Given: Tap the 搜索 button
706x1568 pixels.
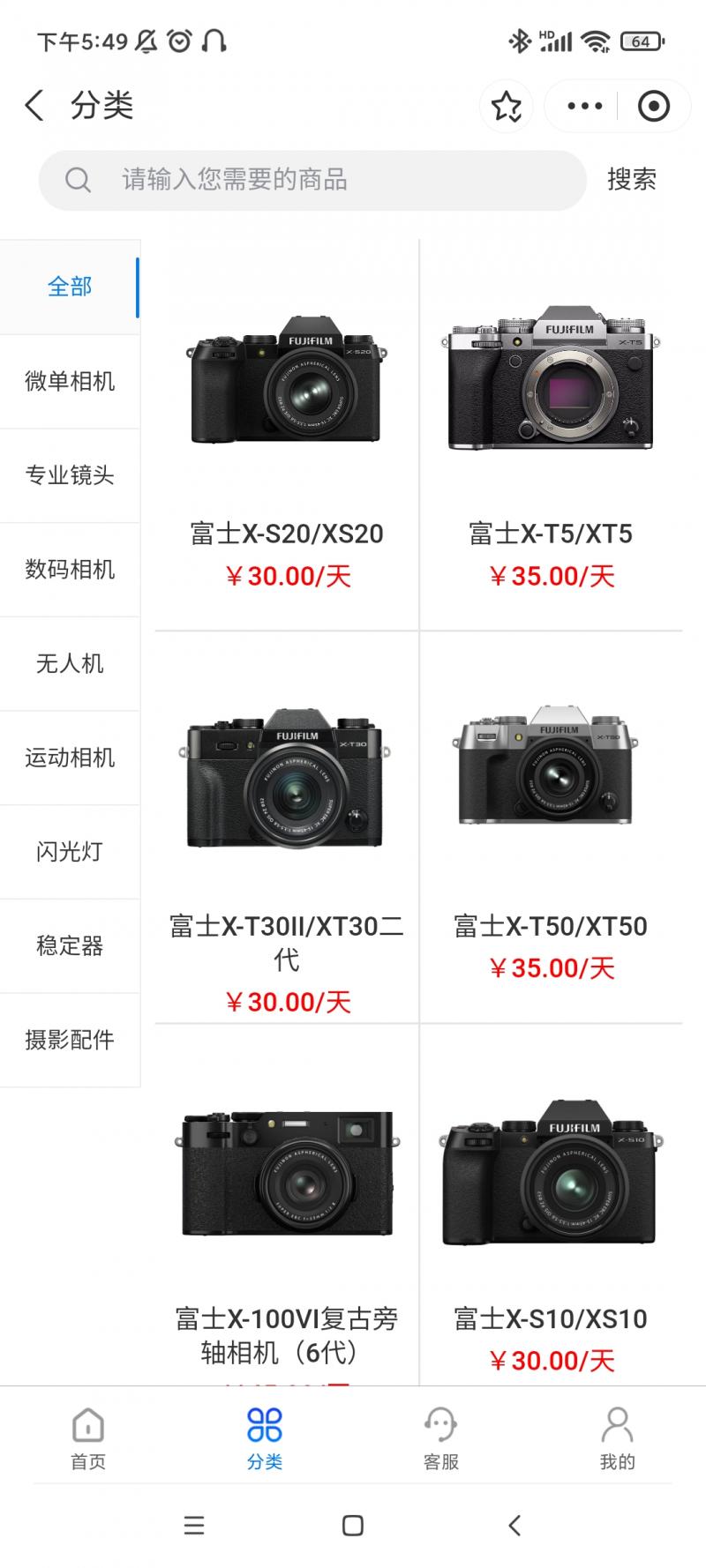Looking at the screenshot, I should pyautogui.click(x=631, y=180).
